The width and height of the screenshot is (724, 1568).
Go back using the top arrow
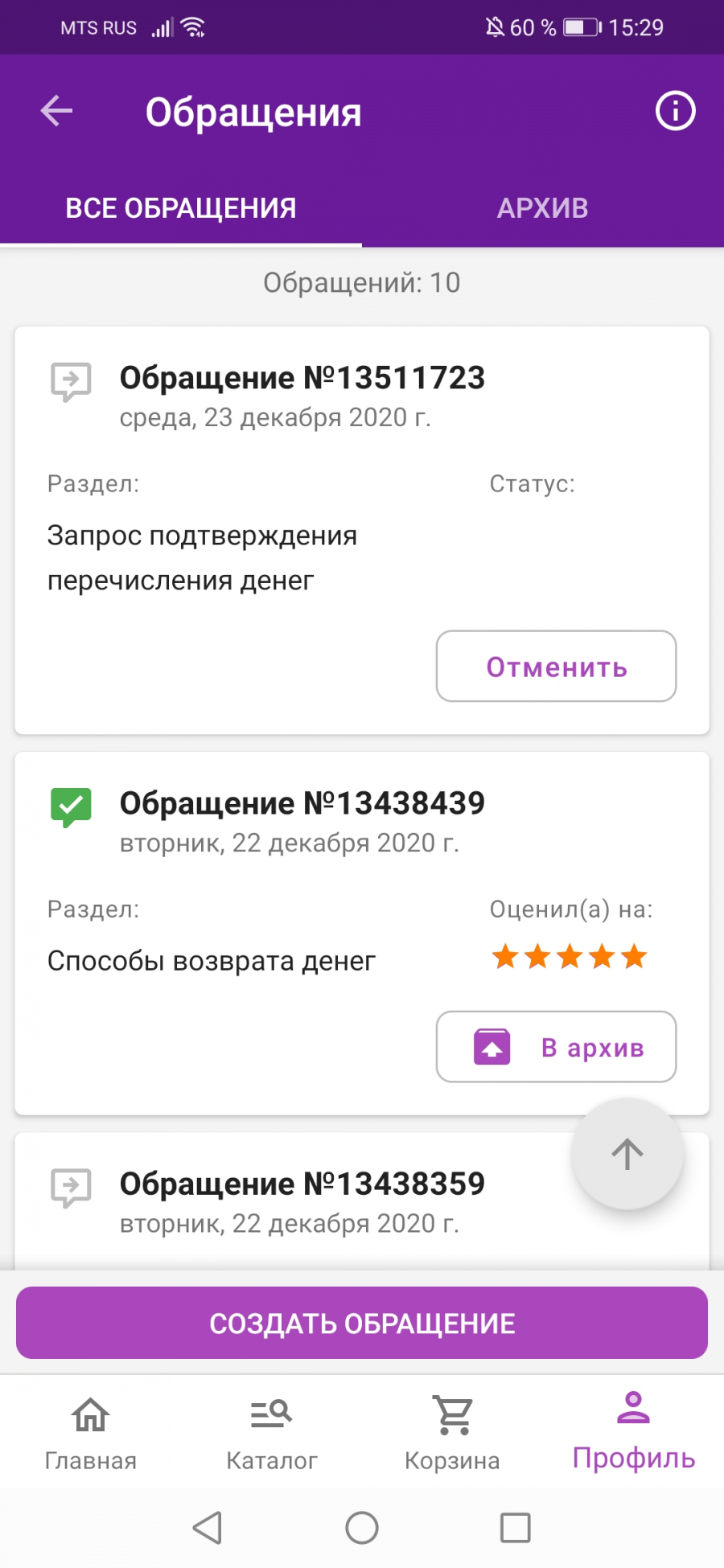click(x=57, y=111)
